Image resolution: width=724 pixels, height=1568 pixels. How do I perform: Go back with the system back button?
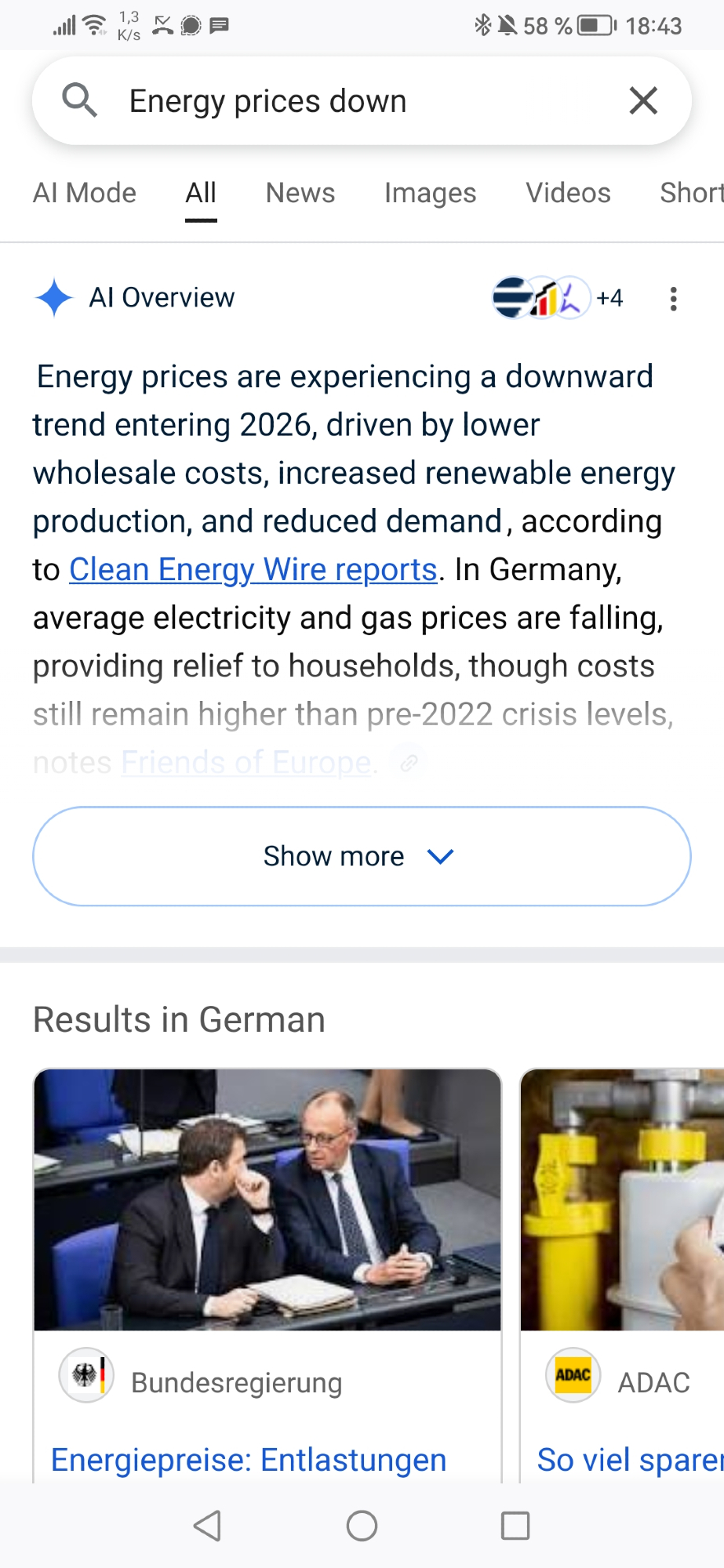tap(208, 1526)
